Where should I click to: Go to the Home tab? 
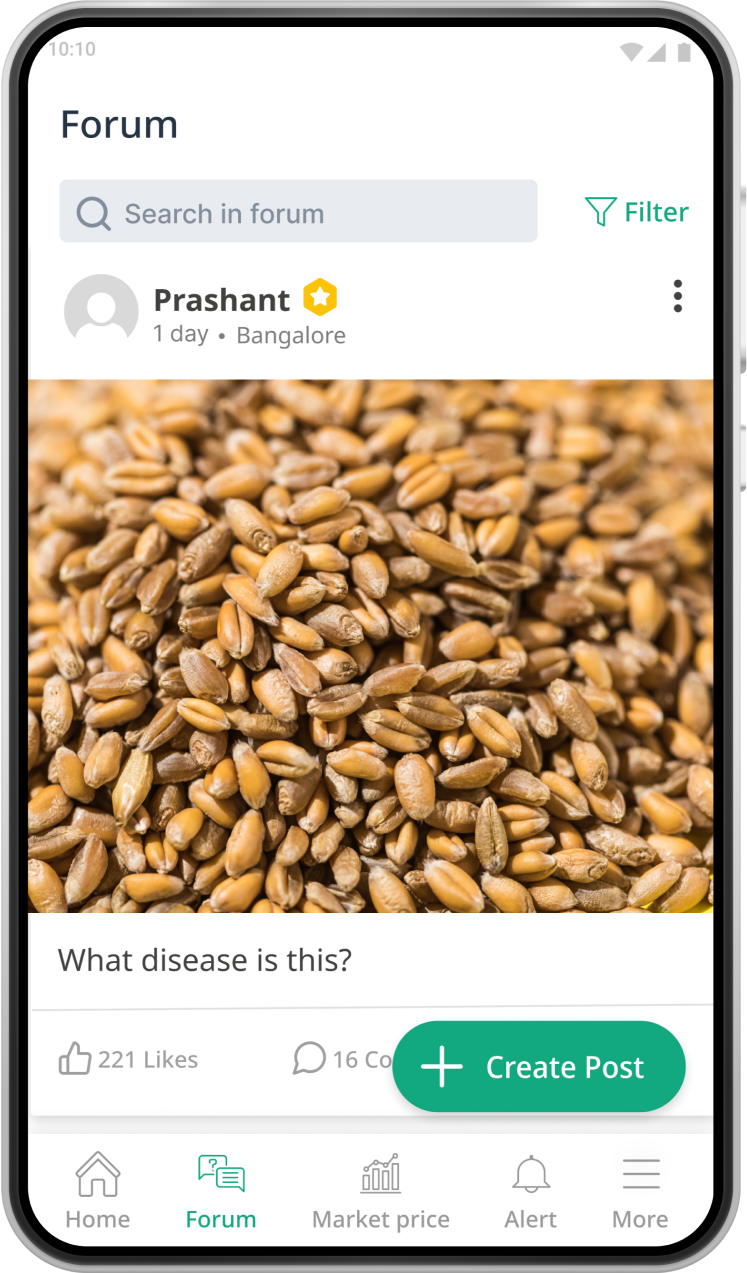[x=98, y=1191]
